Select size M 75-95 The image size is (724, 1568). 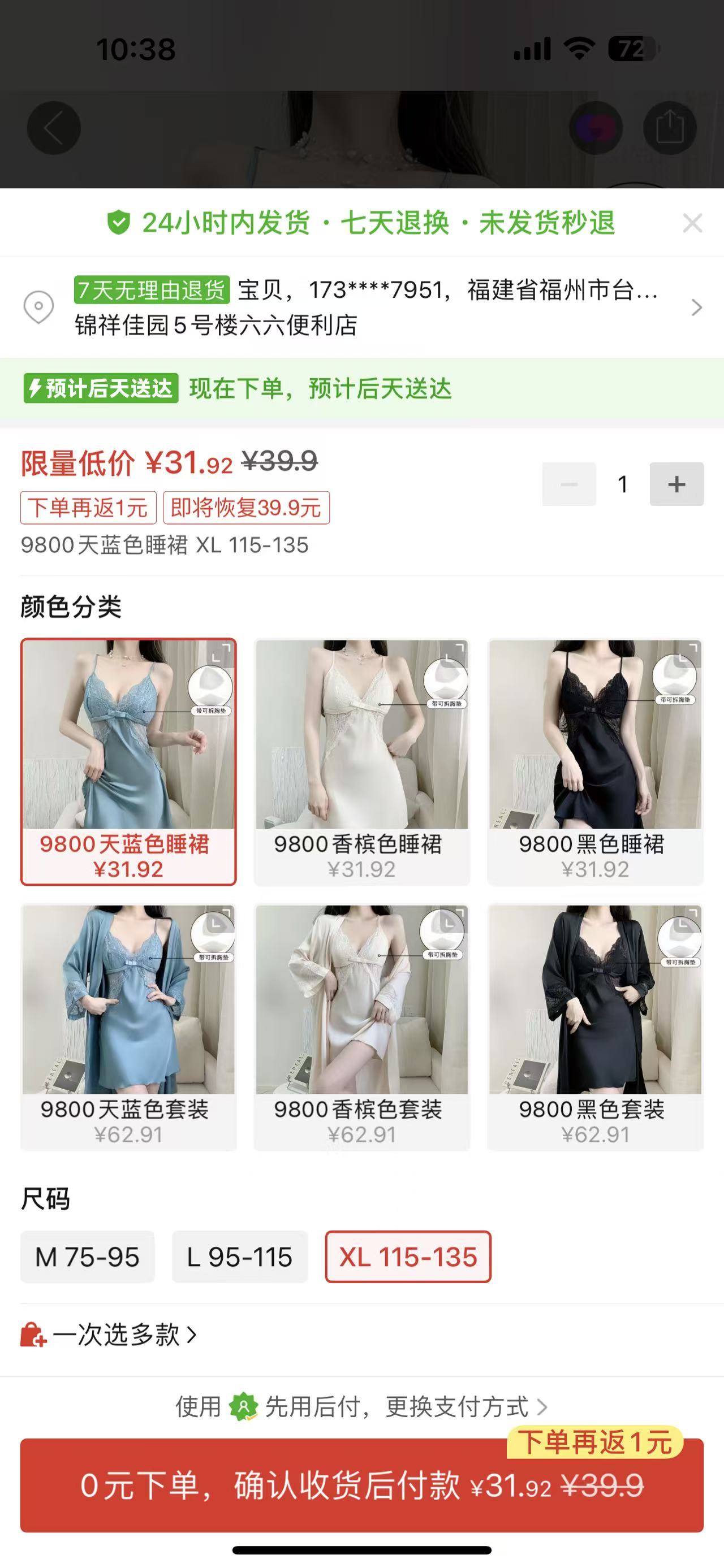pos(88,1257)
